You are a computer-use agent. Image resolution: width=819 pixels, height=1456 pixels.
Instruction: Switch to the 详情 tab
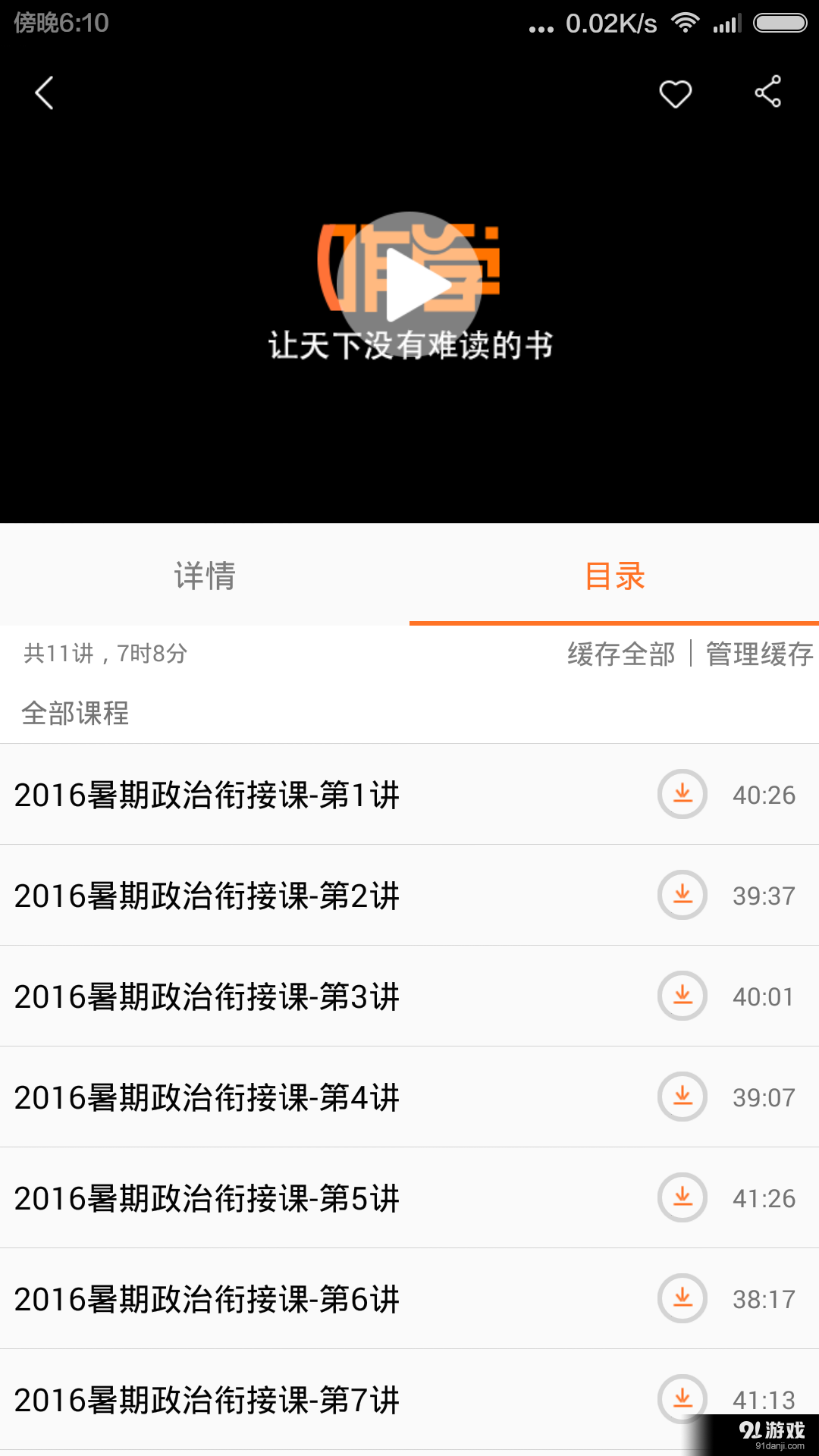point(205,576)
